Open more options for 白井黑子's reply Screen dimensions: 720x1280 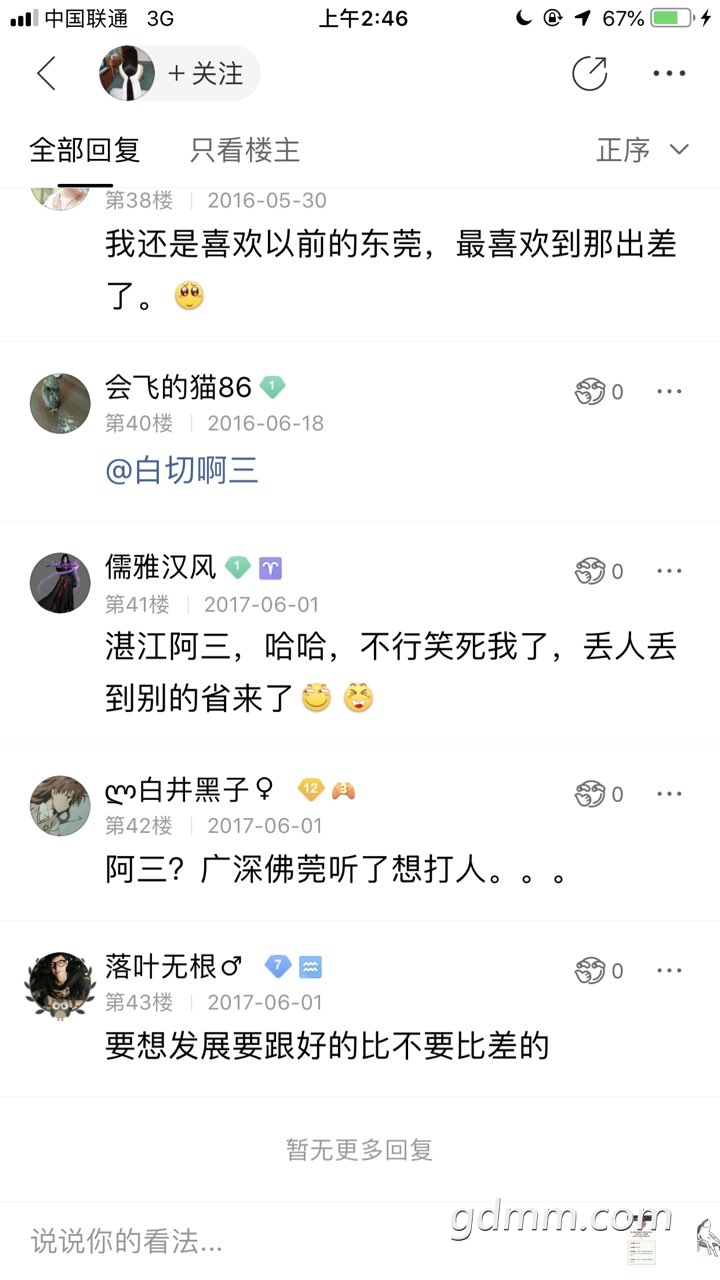pos(669,794)
